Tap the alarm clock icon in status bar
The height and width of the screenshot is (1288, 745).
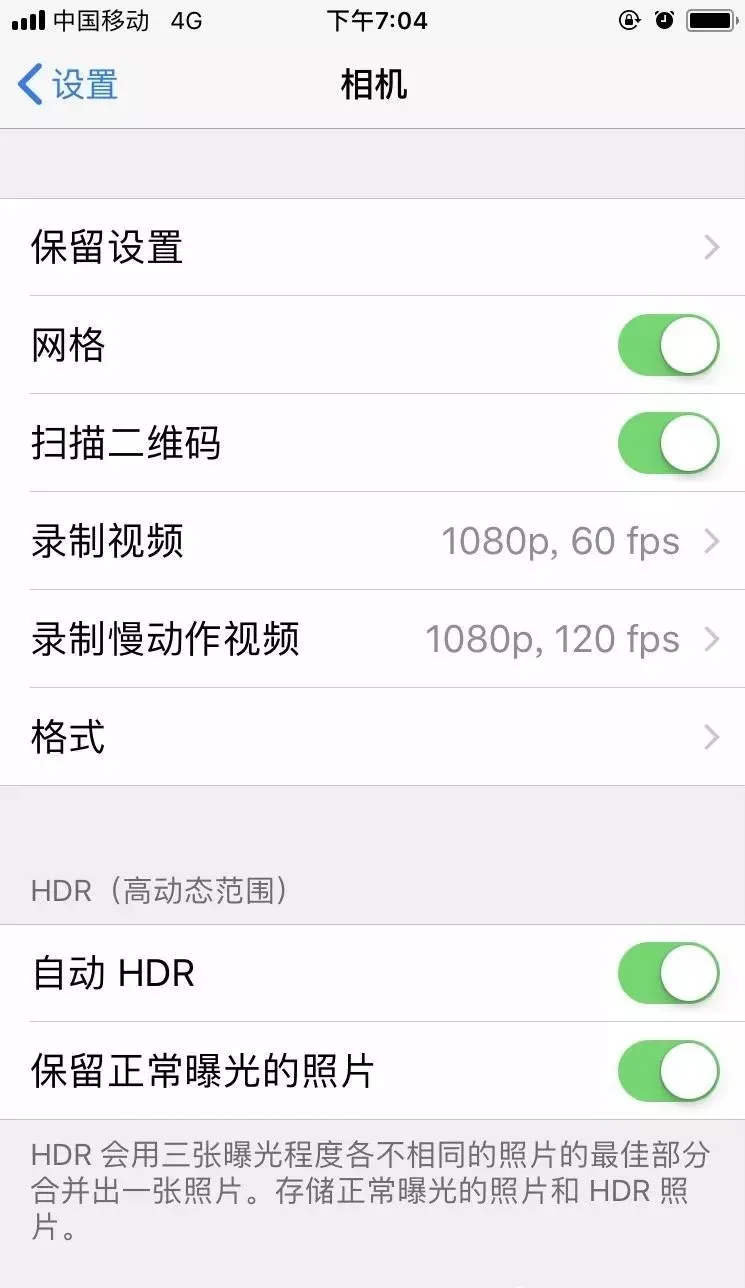pos(666,19)
